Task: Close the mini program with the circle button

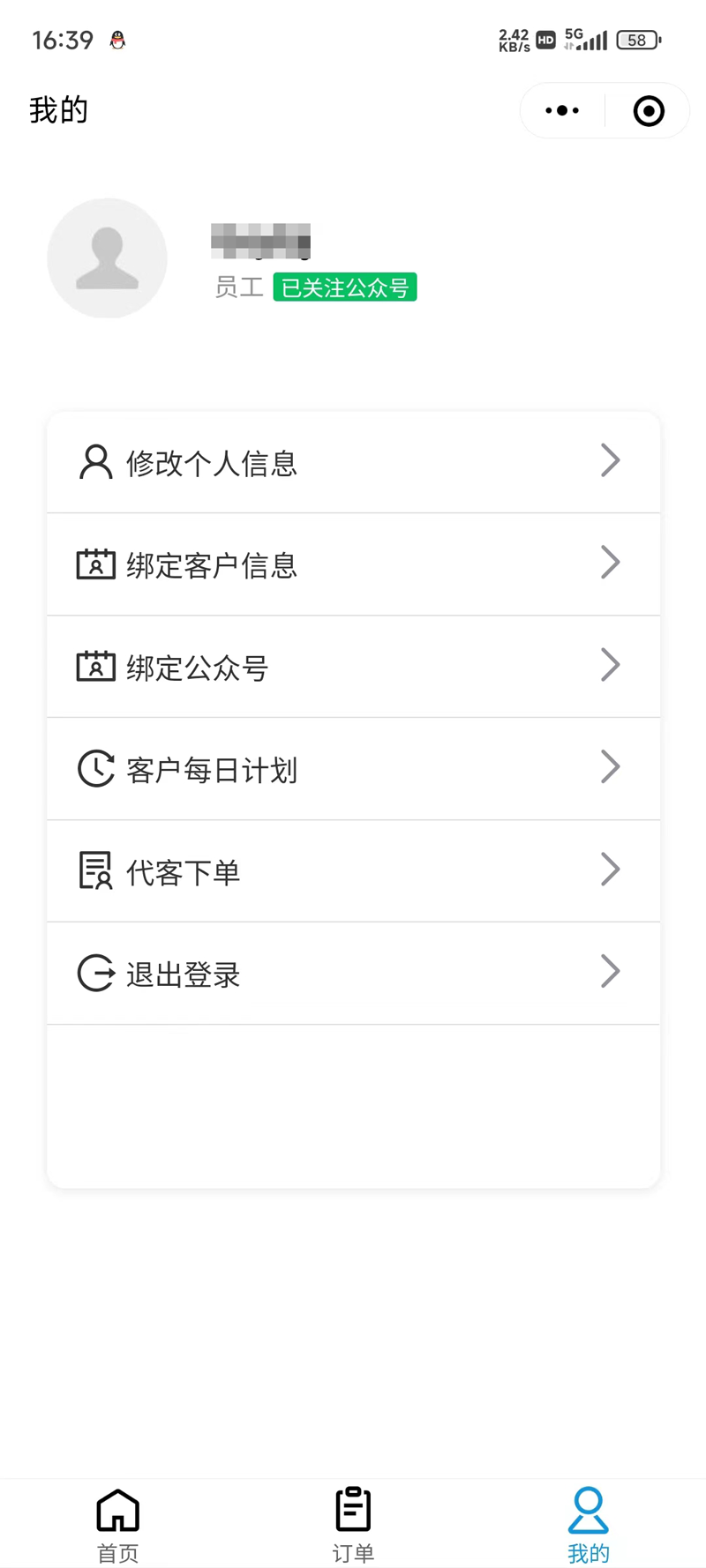Action: [649, 111]
